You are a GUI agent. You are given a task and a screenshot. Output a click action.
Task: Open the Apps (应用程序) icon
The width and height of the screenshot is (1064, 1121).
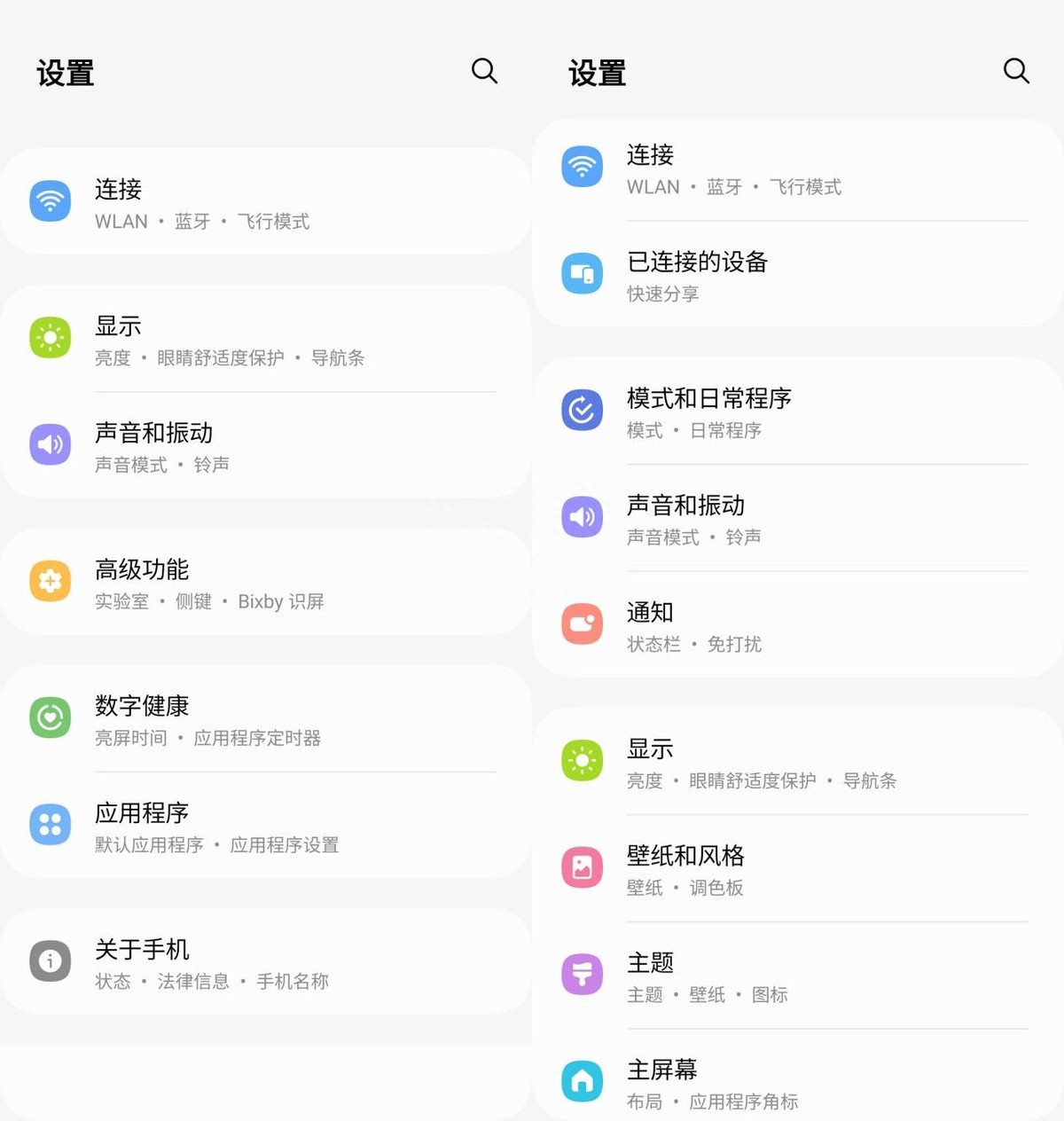pos(50,826)
